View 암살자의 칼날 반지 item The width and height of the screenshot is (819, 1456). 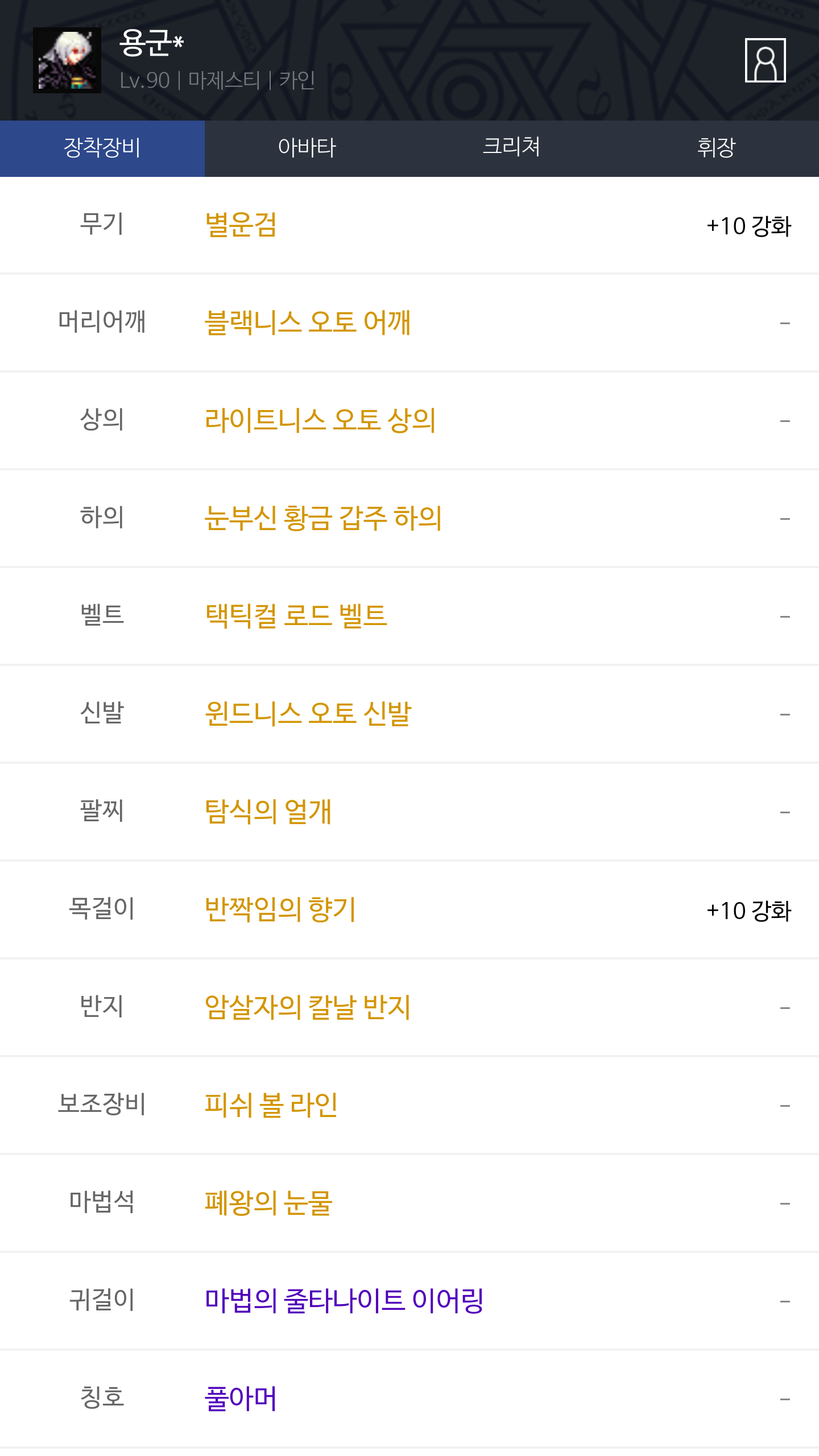click(308, 1007)
